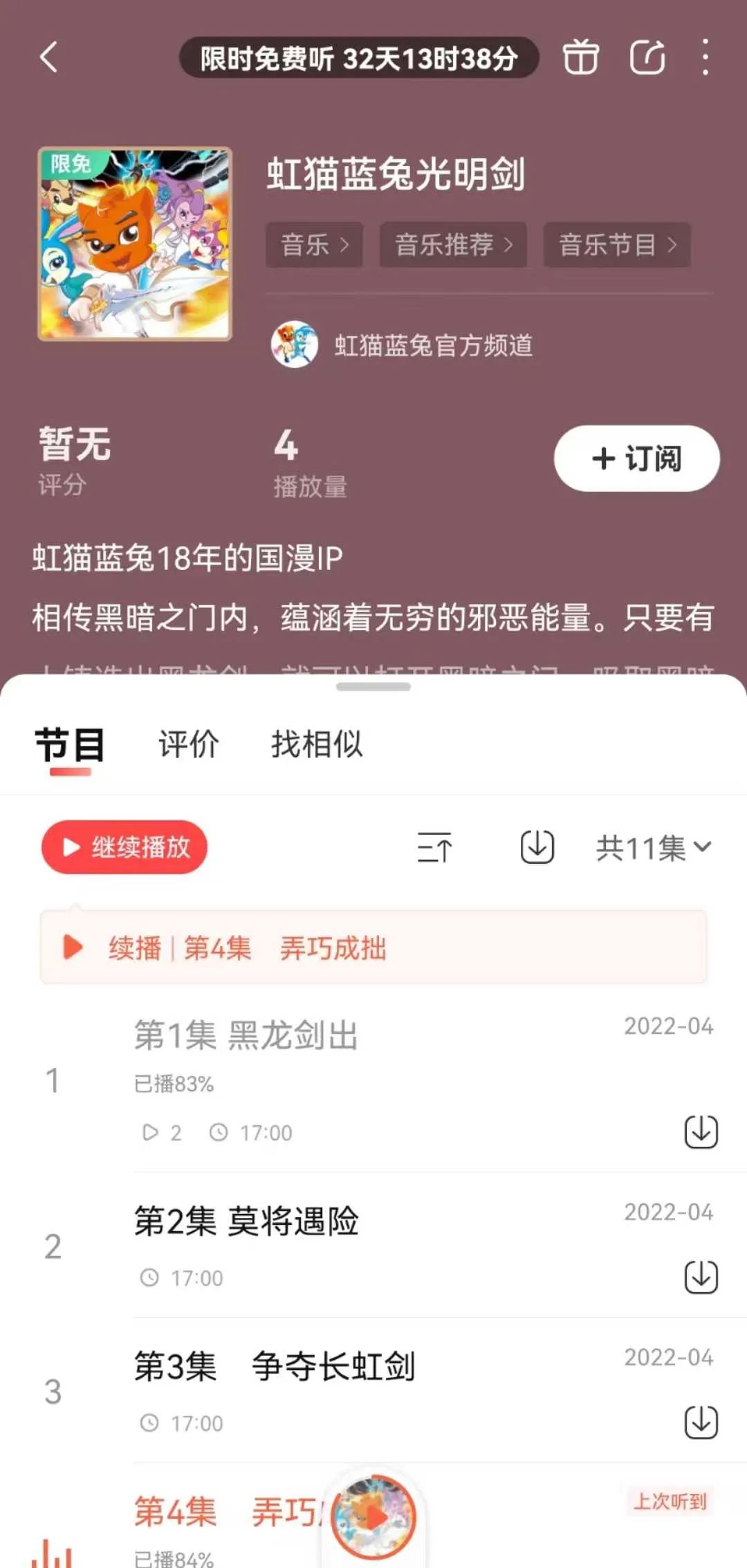The height and width of the screenshot is (1568, 747).
Task: Play 第1集 黑龙剑出
Action: [x=246, y=1036]
